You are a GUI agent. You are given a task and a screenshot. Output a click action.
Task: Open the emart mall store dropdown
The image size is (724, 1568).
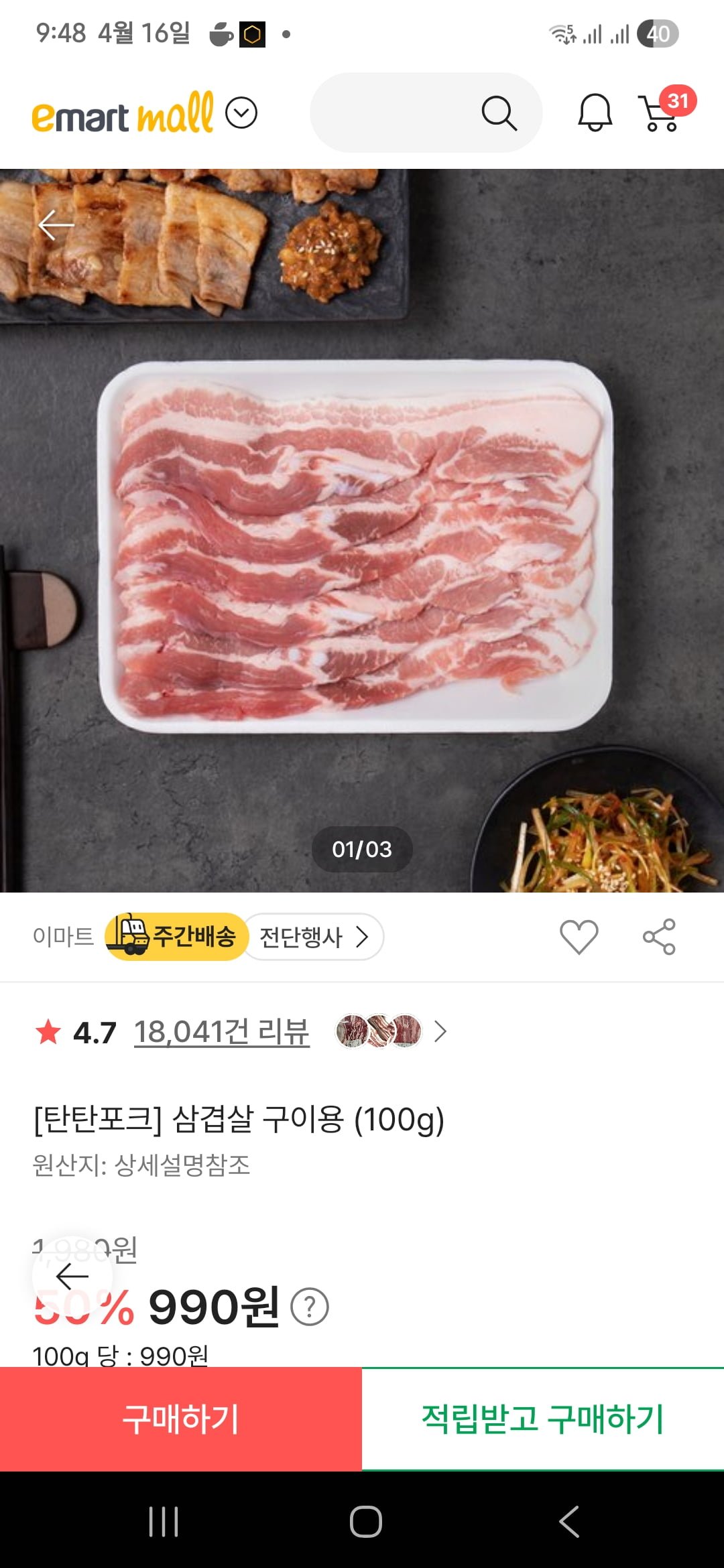241,113
